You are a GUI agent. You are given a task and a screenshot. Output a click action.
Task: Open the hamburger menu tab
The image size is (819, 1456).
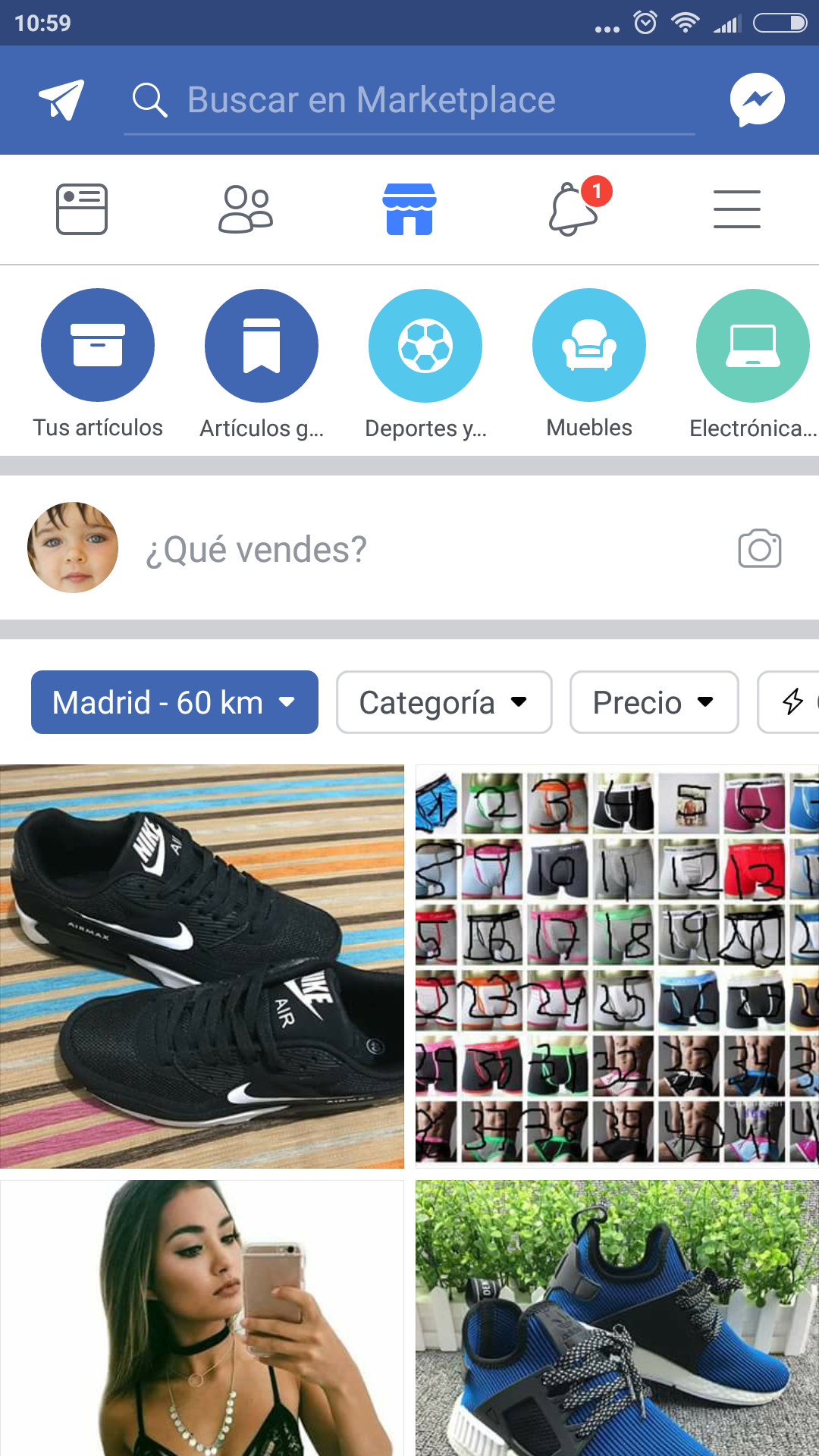736,209
